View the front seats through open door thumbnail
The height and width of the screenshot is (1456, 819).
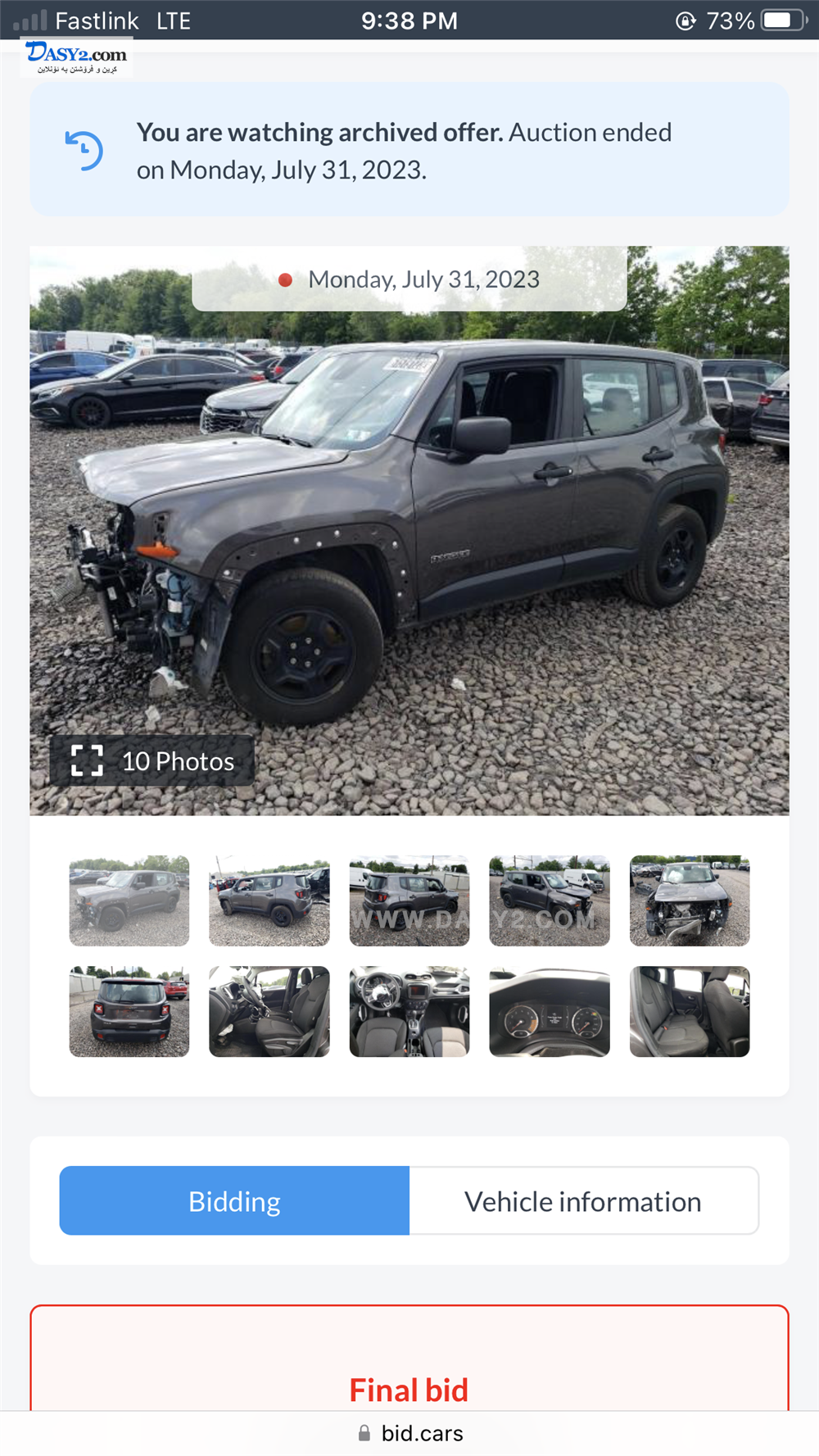point(269,1012)
